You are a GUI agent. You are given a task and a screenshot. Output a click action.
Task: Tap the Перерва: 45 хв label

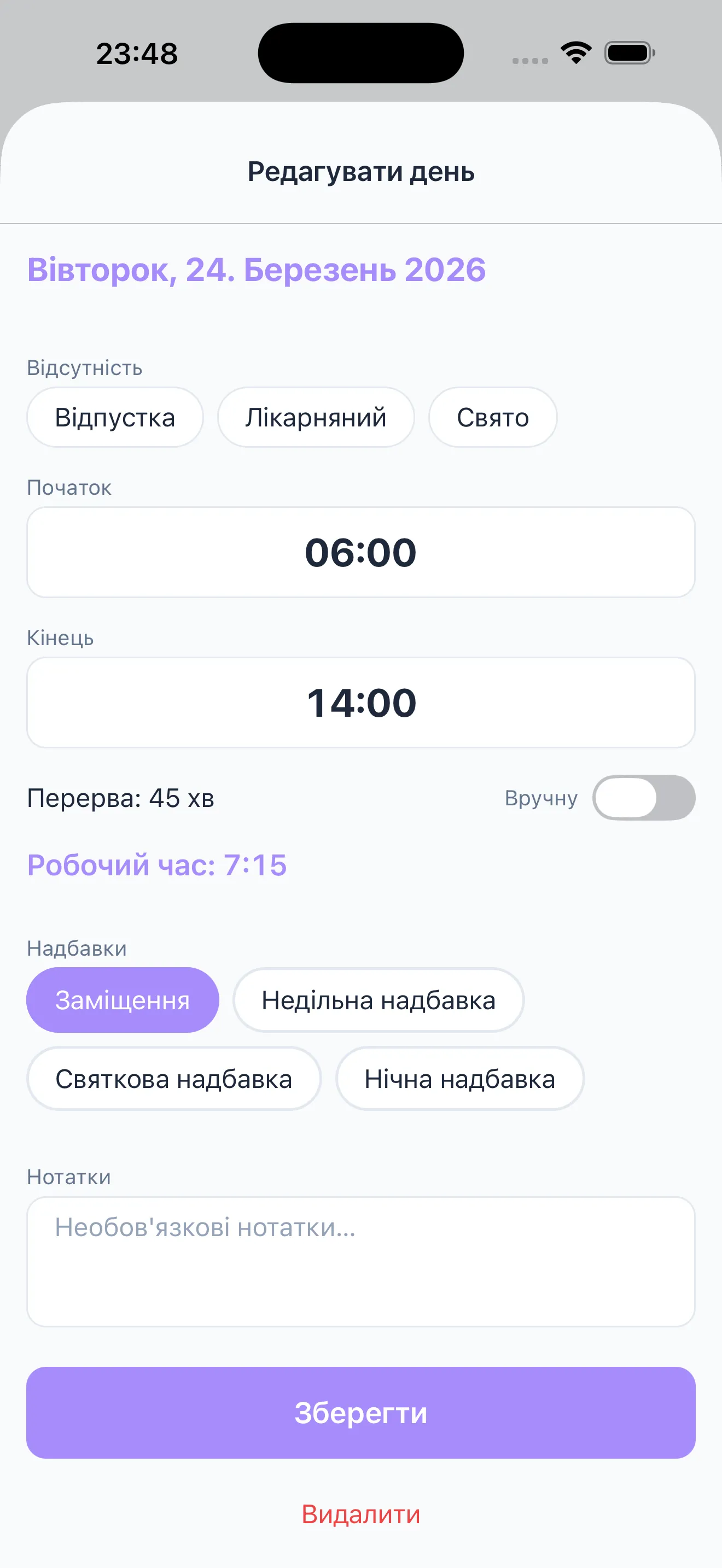(121, 798)
